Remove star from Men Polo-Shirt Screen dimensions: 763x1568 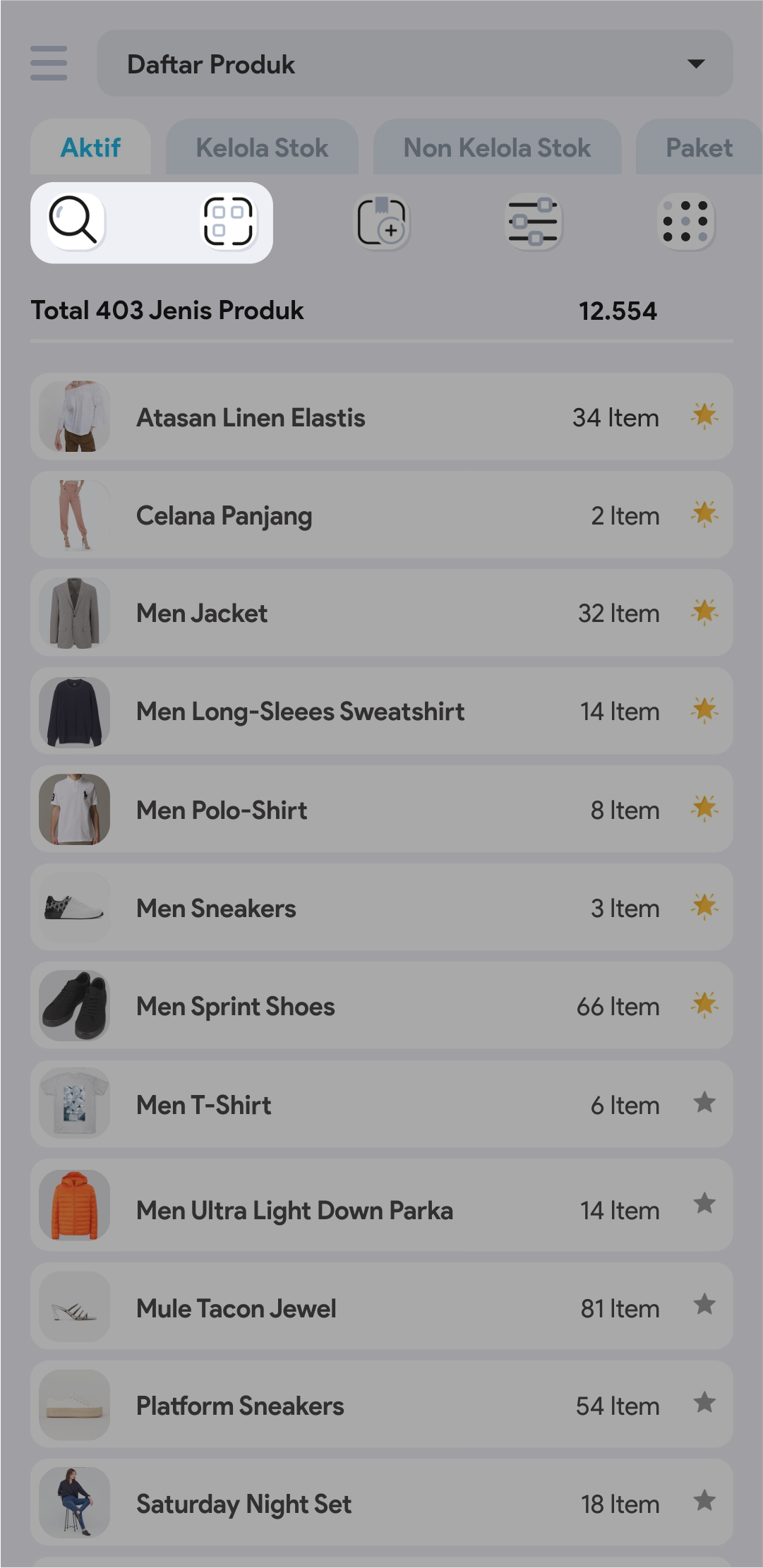tap(704, 808)
